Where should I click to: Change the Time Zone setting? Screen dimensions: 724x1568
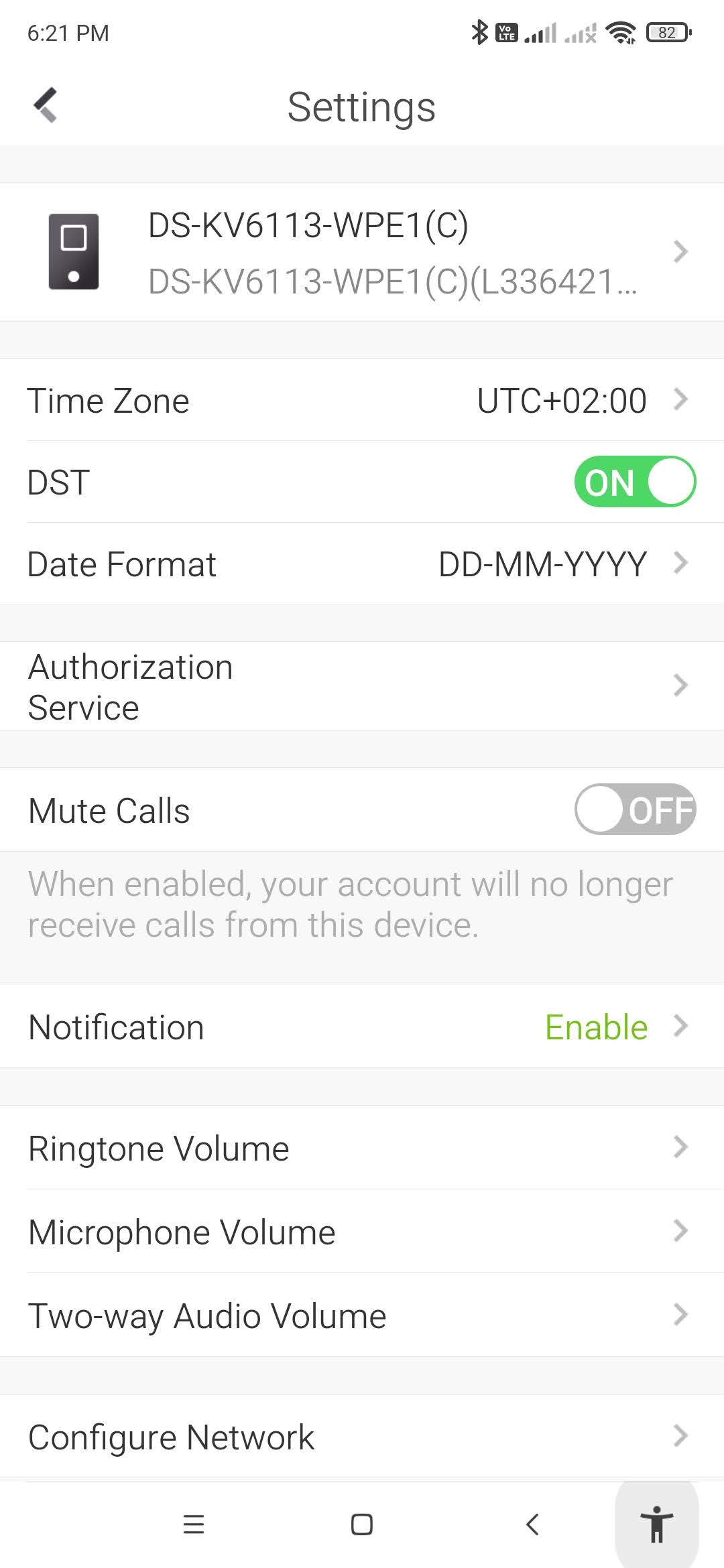click(x=362, y=401)
